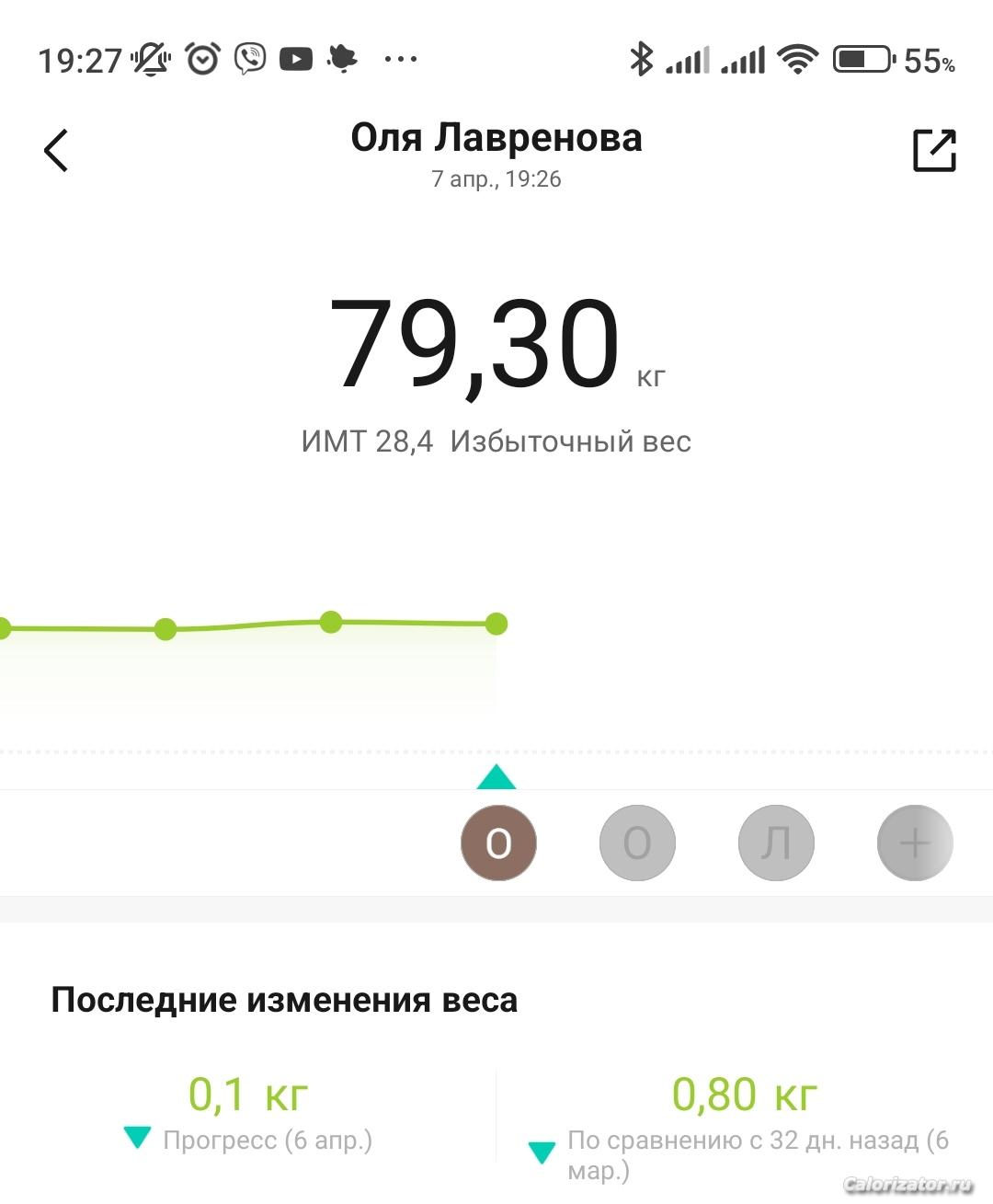Switch to the "Л" user profile
This screenshot has width=993, height=1204.
pyautogui.click(x=776, y=843)
